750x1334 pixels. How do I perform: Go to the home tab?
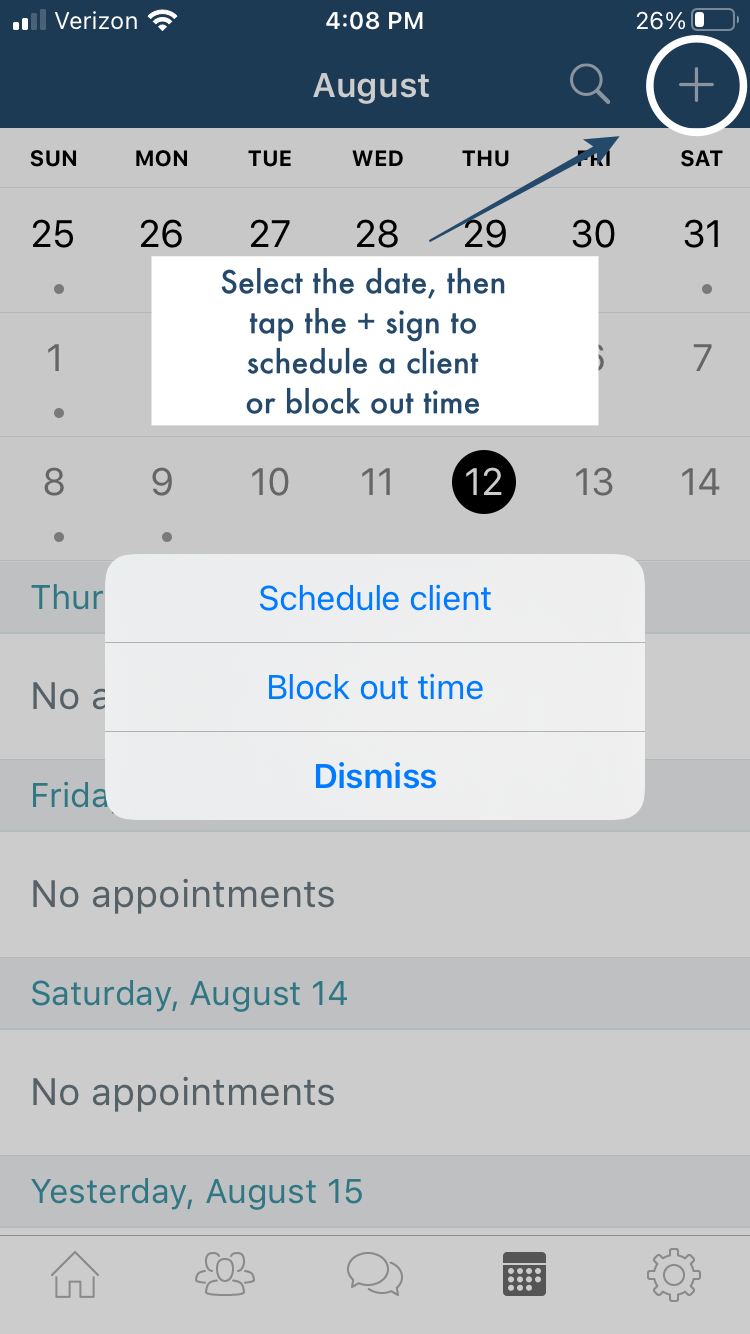(76, 1274)
